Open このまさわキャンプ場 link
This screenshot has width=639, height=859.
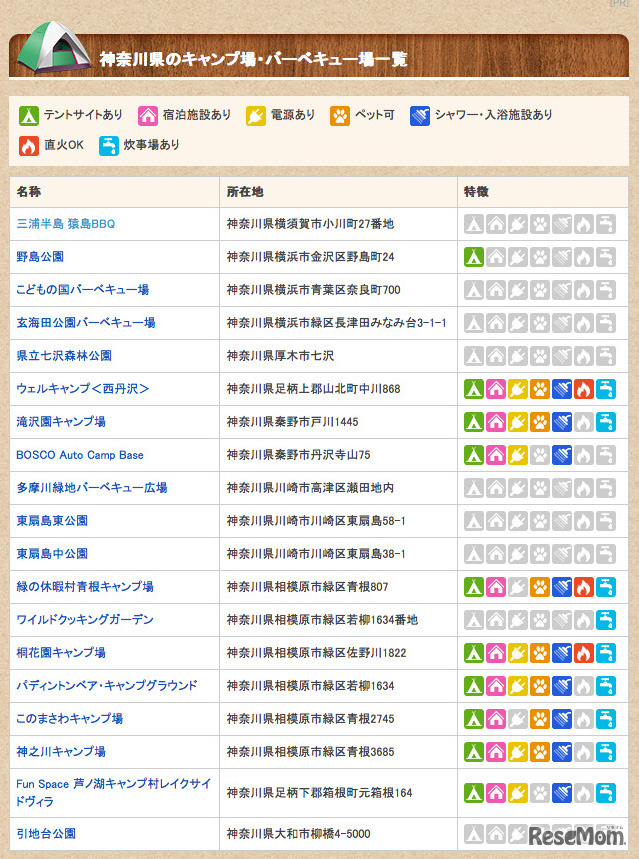coord(70,719)
